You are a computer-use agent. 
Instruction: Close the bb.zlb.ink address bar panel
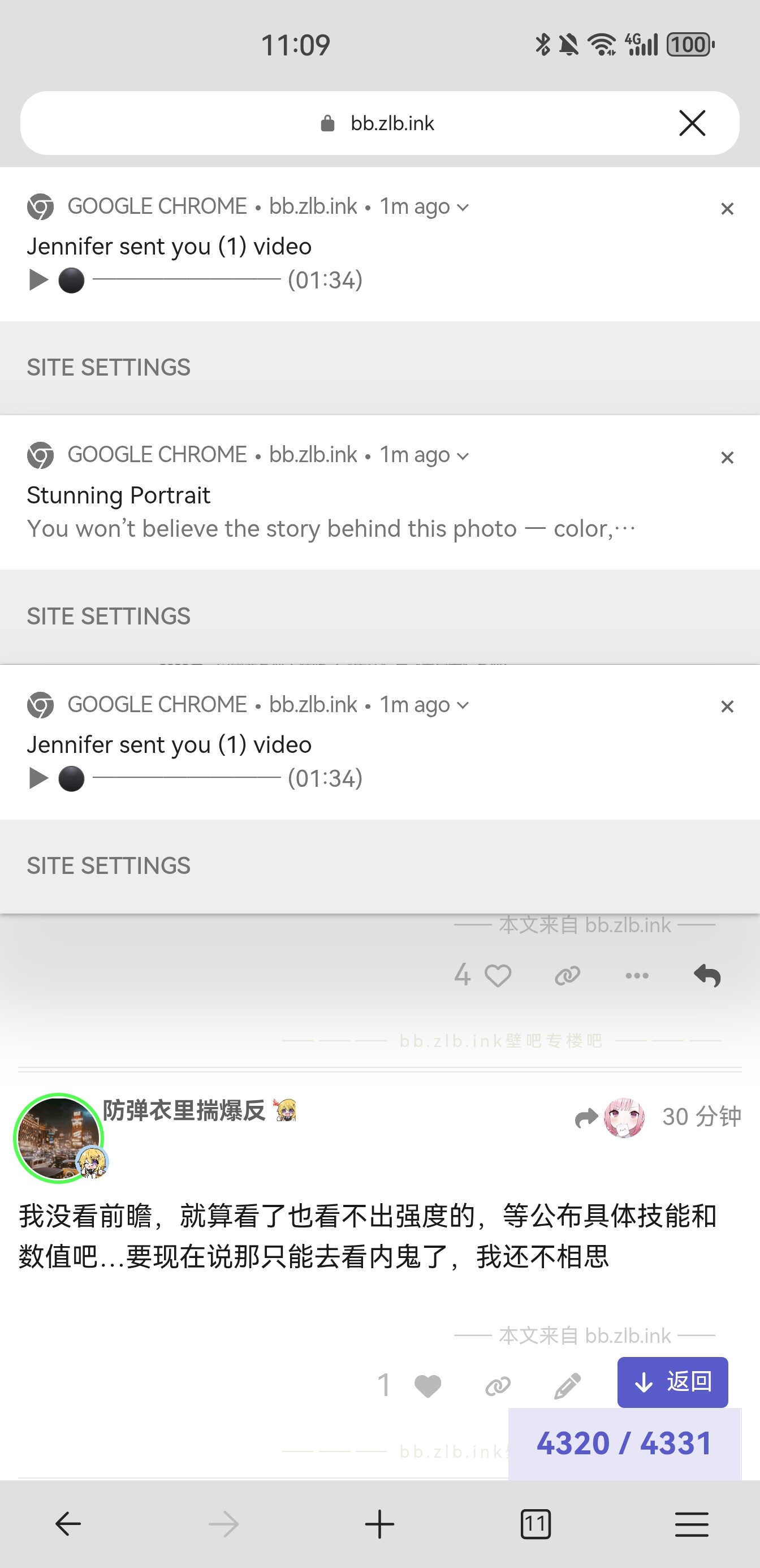coord(692,123)
